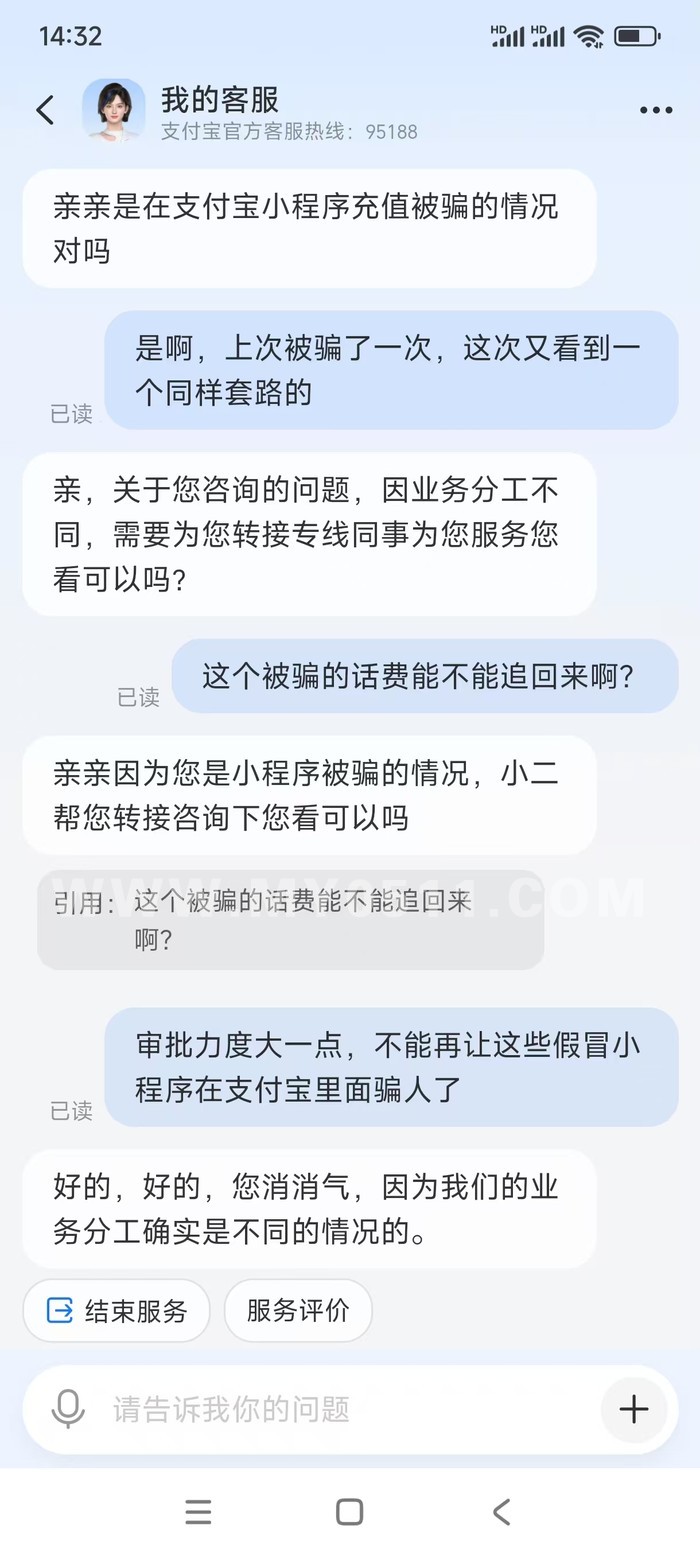700x1556 pixels.
Task: Rate the service via 服务评价
Action: tap(298, 1310)
